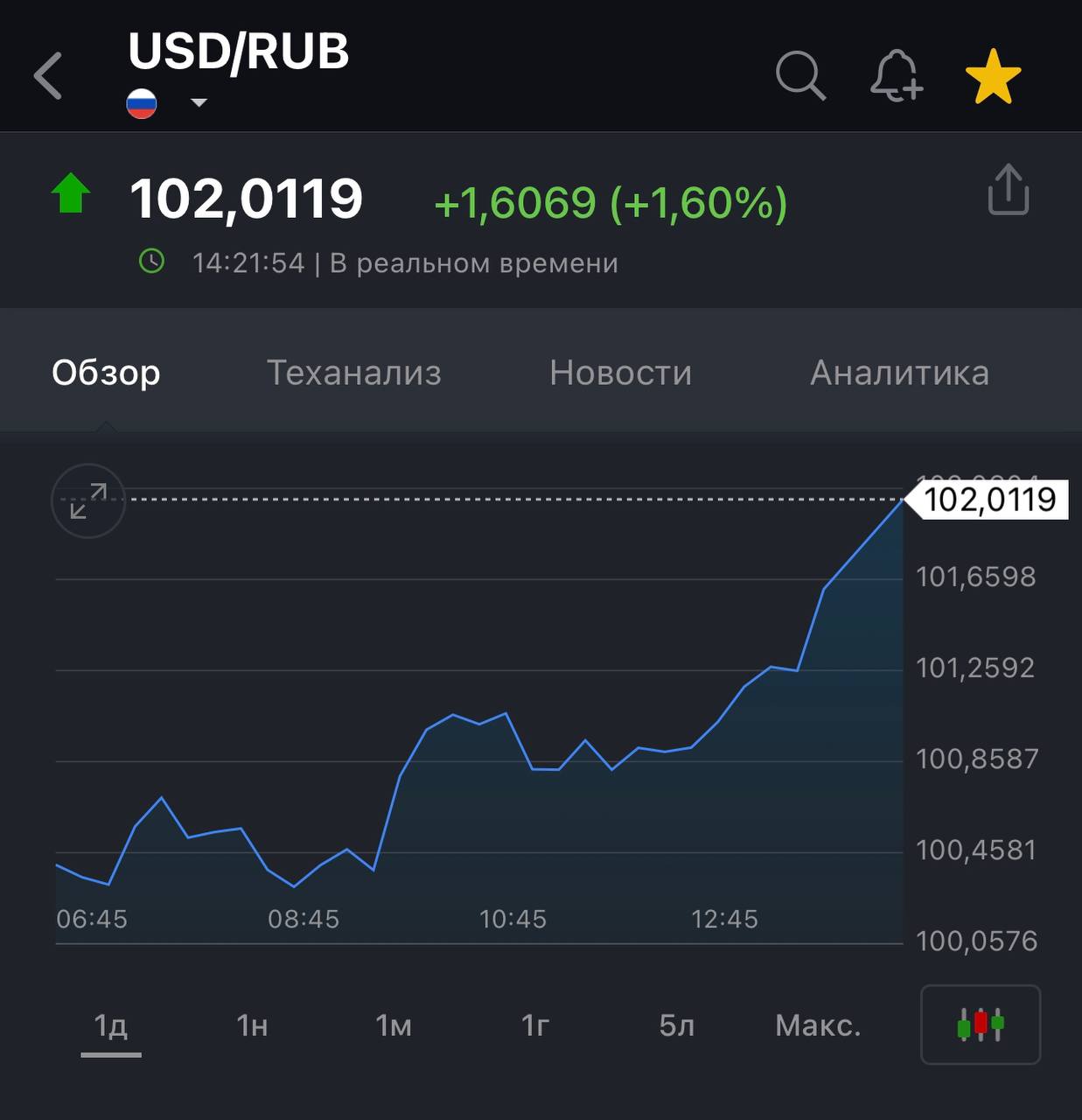Display the Макс. chart period

click(x=818, y=1025)
